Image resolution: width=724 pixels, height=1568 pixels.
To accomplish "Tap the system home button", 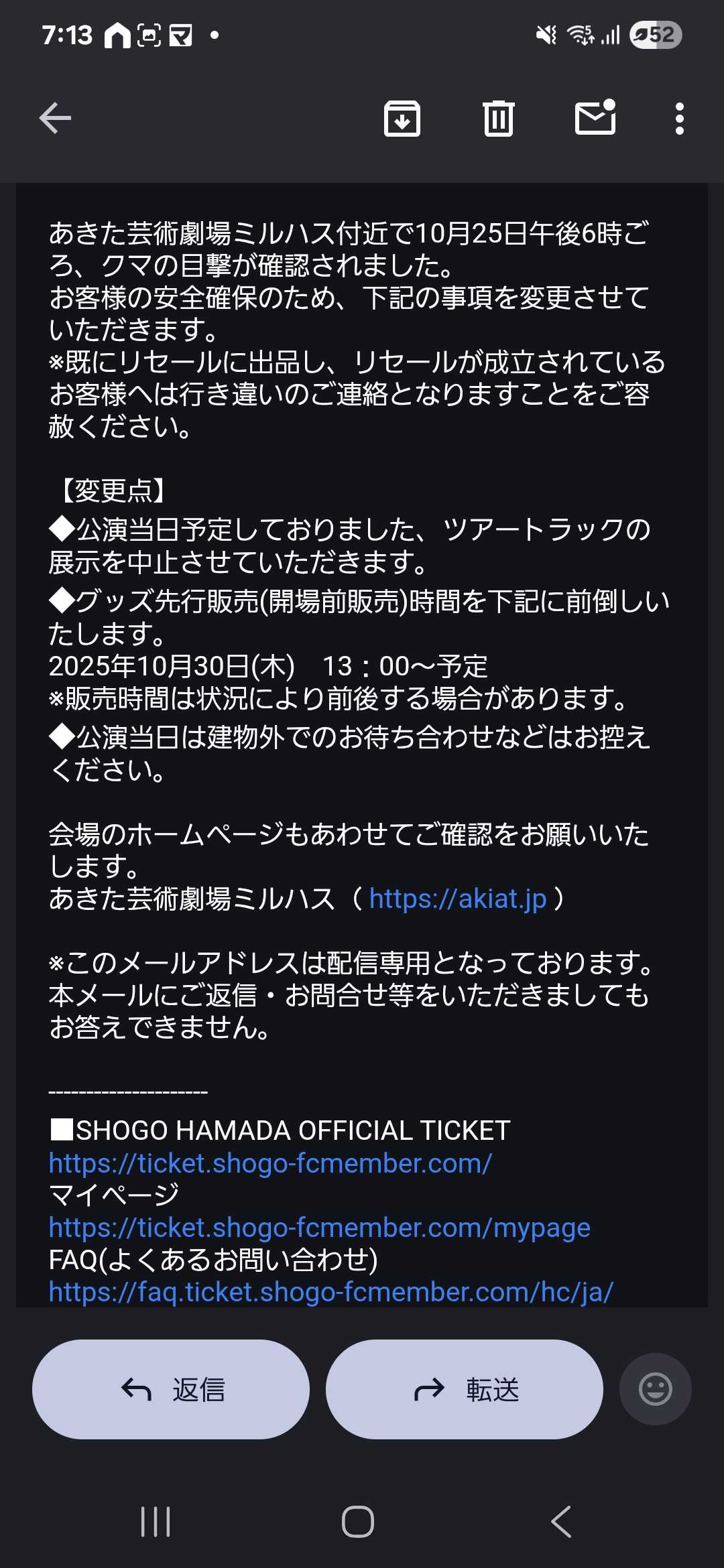I will tap(358, 1522).
